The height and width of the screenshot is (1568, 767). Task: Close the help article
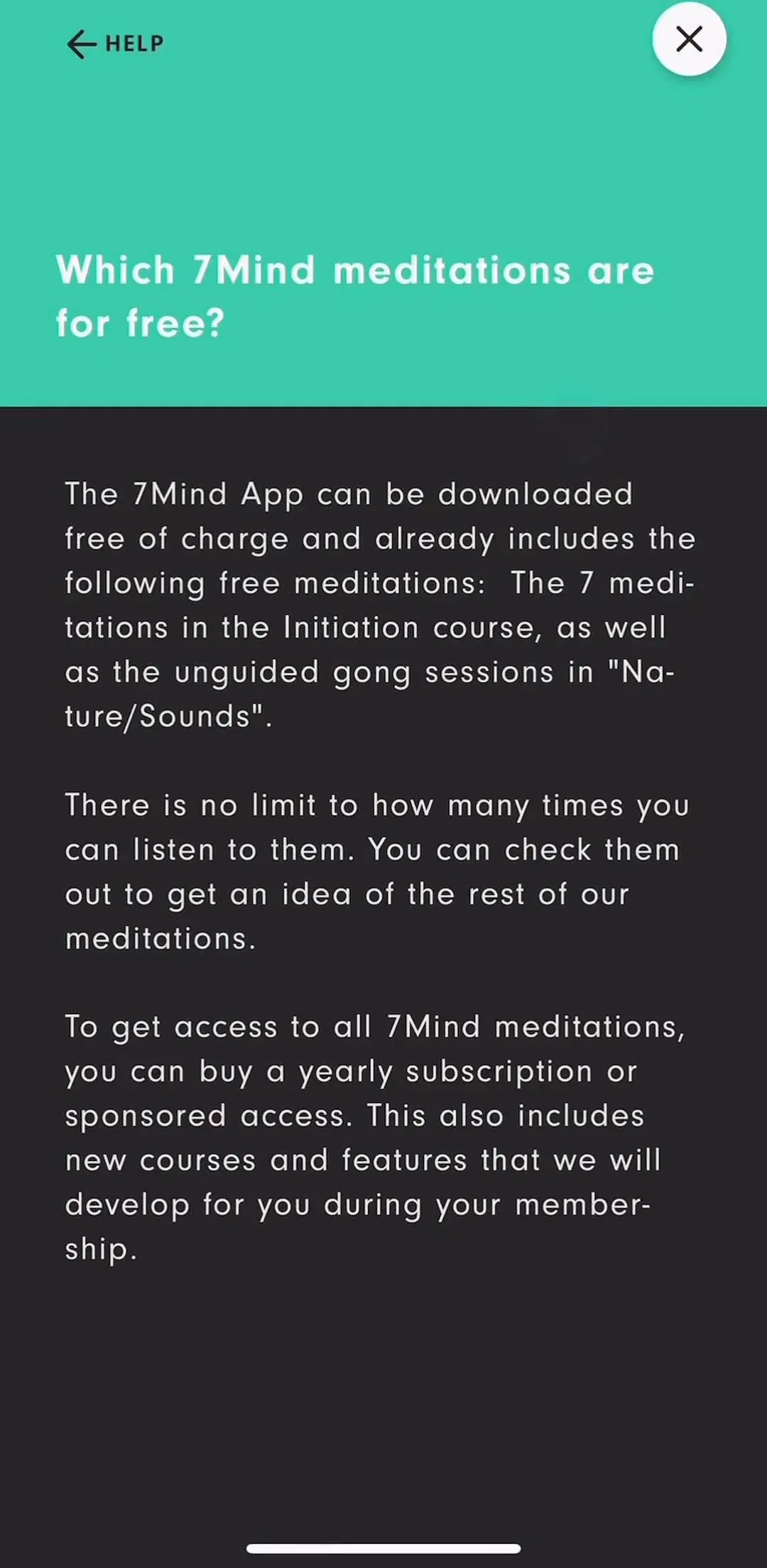tap(689, 39)
